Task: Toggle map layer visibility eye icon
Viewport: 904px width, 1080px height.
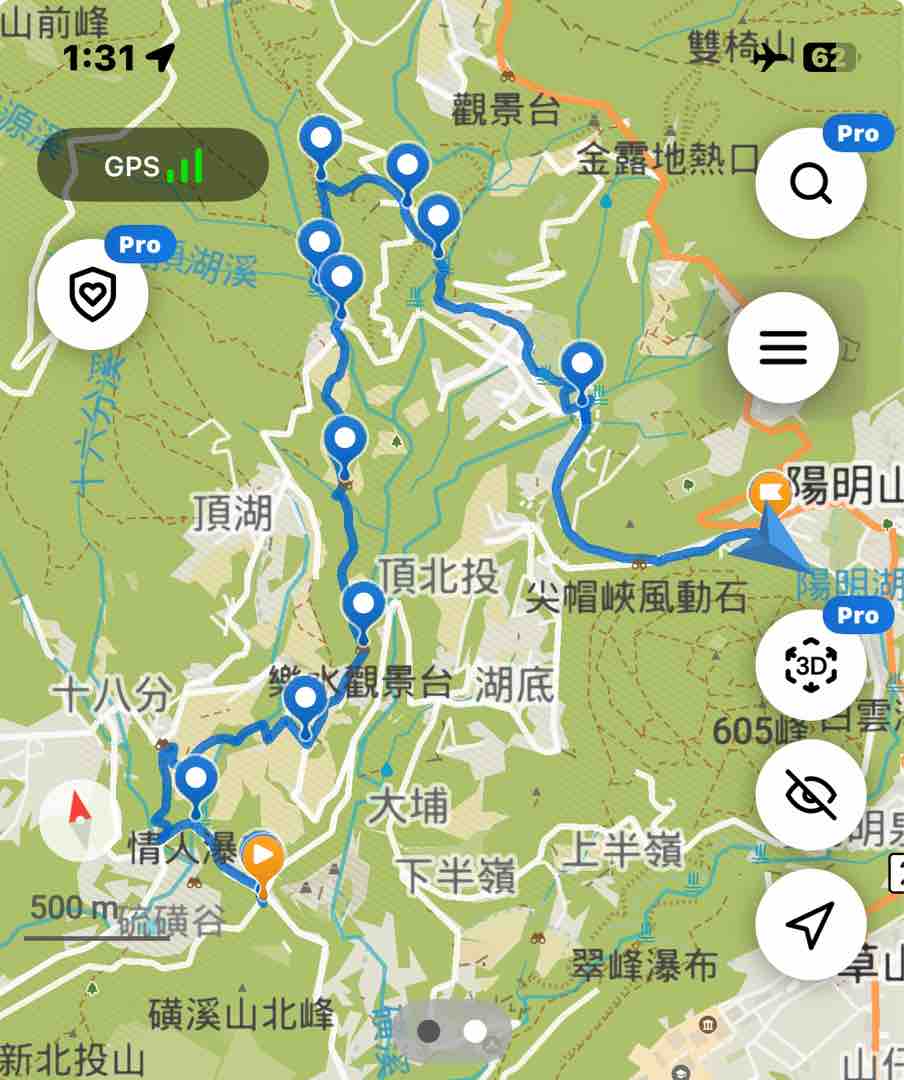Action: tap(810, 795)
